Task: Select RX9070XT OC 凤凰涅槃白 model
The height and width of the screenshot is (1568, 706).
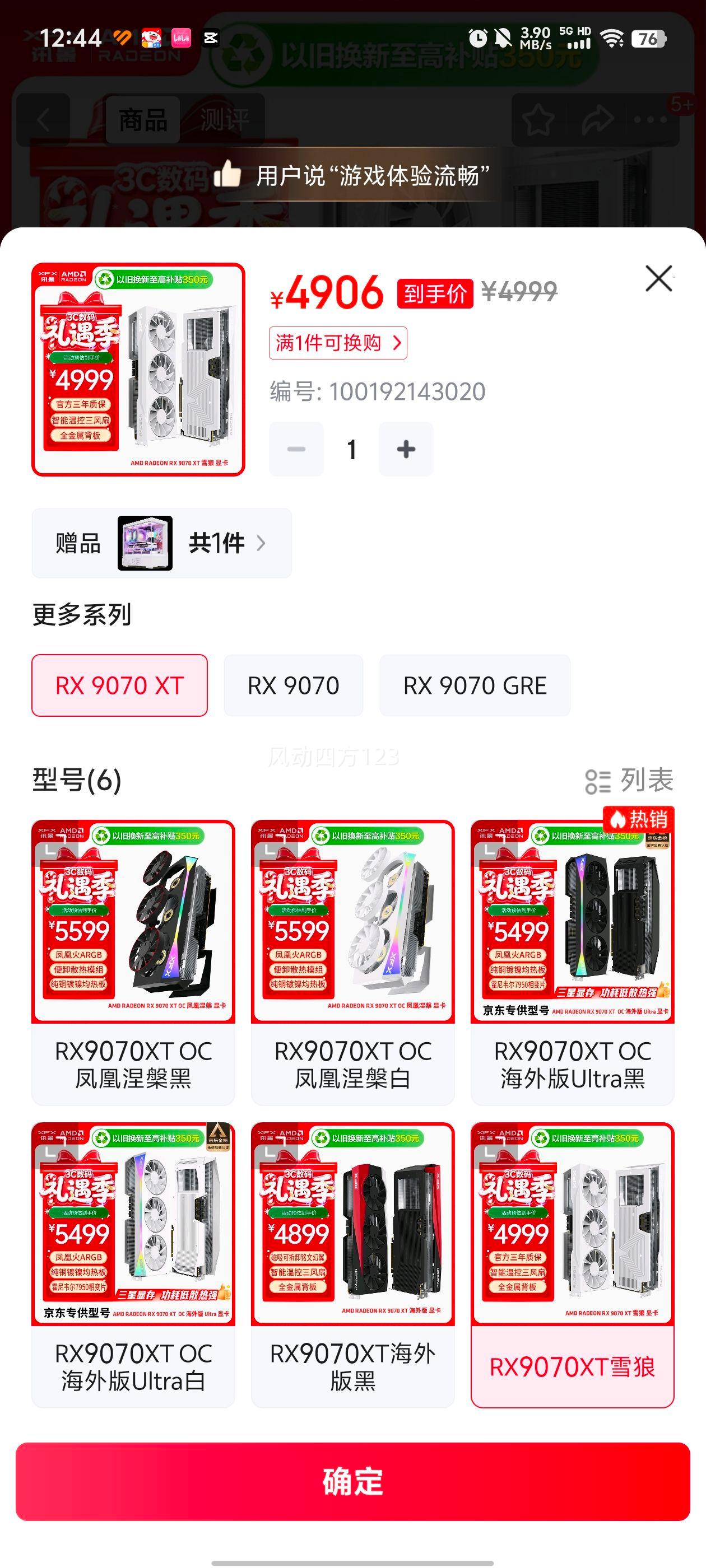Action: [352, 962]
